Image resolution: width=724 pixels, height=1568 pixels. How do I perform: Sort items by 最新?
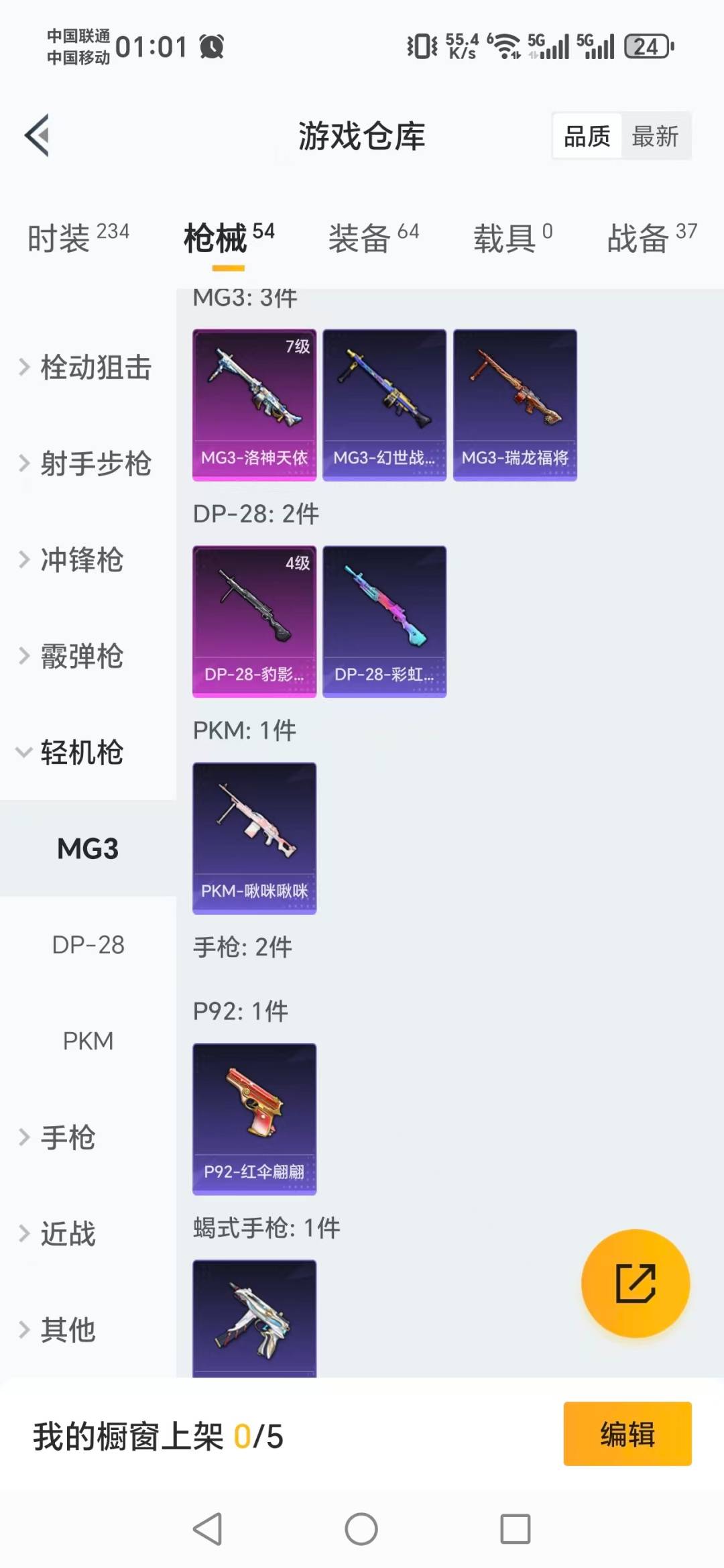[x=655, y=136]
